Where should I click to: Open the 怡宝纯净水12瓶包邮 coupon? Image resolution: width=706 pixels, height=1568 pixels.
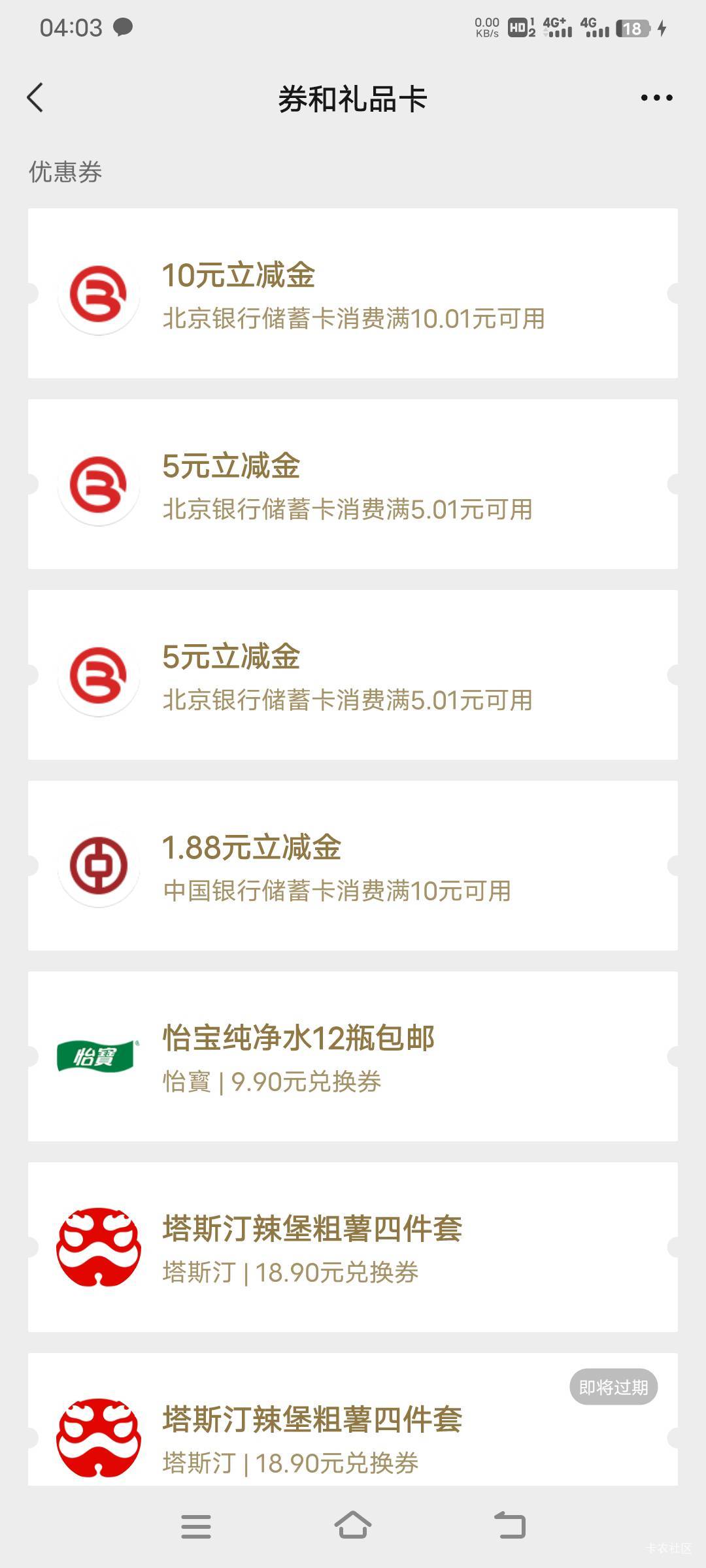point(353,1056)
